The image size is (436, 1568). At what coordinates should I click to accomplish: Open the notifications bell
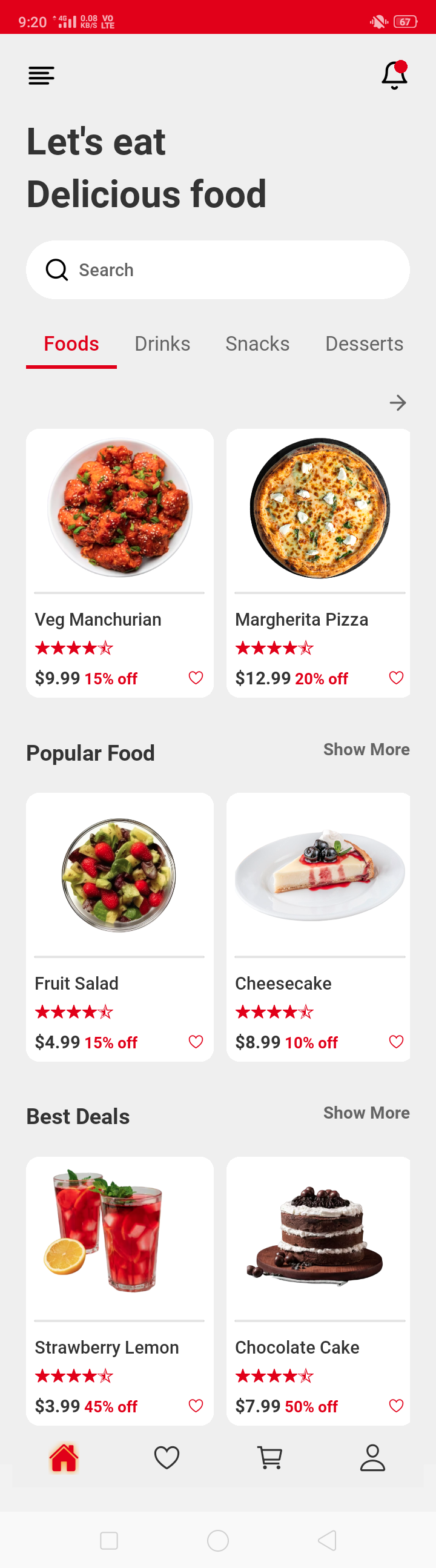click(x=394, y=76)
